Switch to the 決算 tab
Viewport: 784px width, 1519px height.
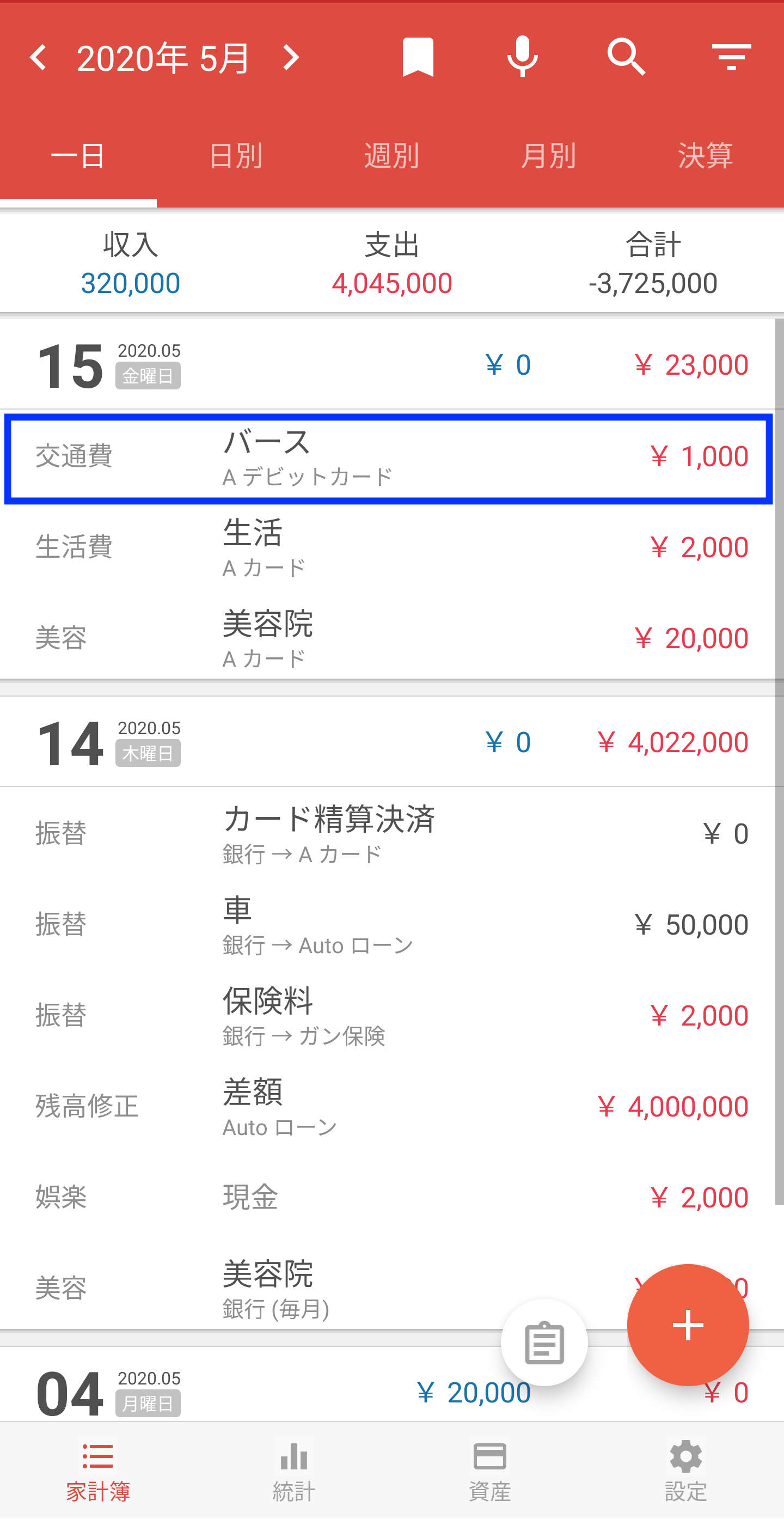point(705,156)
